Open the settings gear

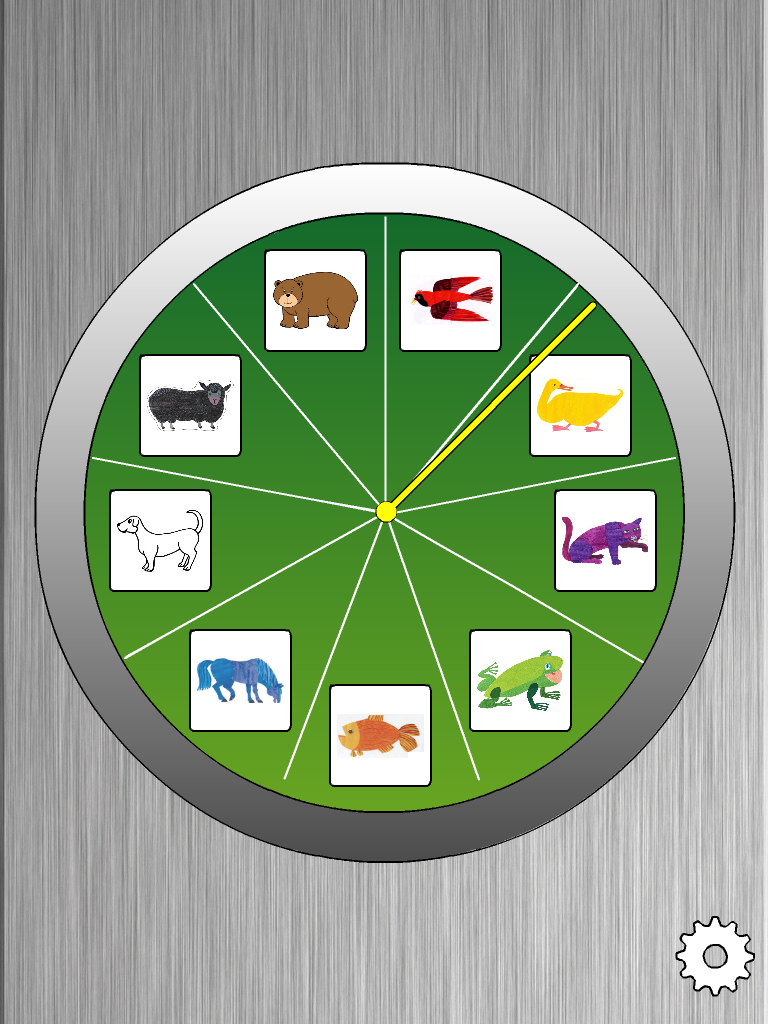tap(715, 956)
